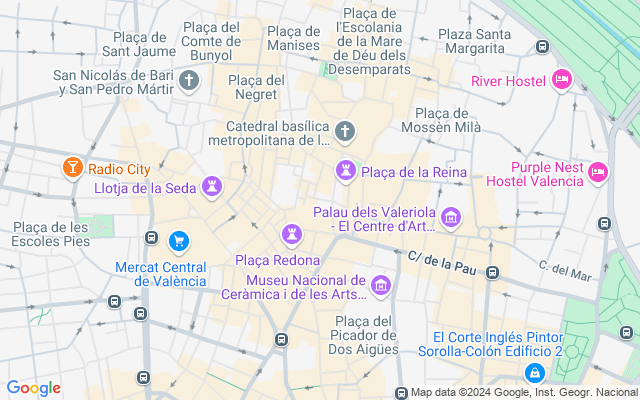Image resolution: width=640 pixels, height=400 pixels.
Task: Open the Catedral basílica metropolitana pin
Action: point(345,131)
